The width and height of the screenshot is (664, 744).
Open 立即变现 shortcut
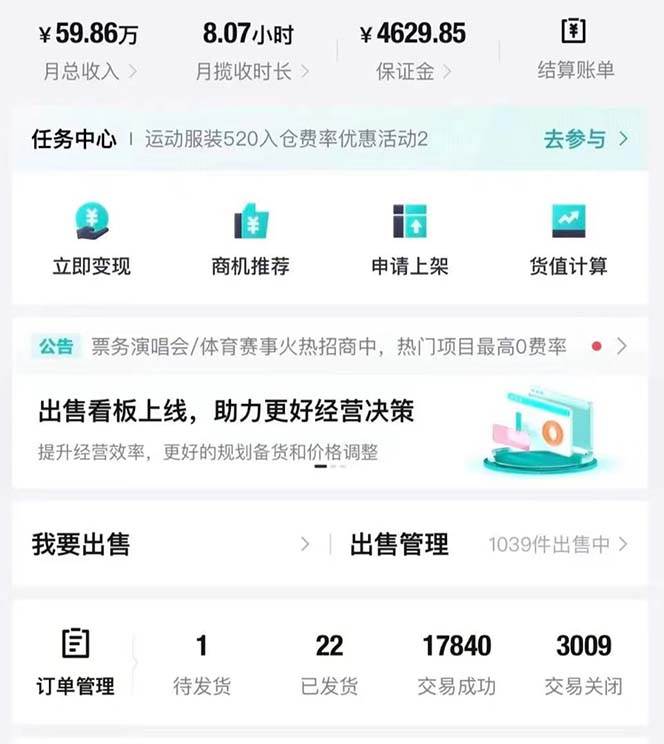[92, 239]
